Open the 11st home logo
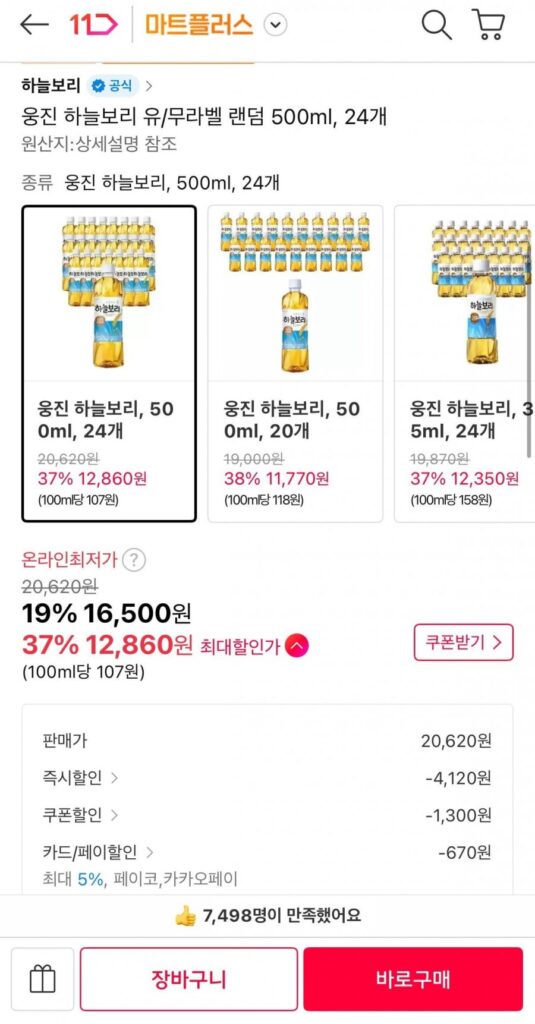 (x=93, y=25)
